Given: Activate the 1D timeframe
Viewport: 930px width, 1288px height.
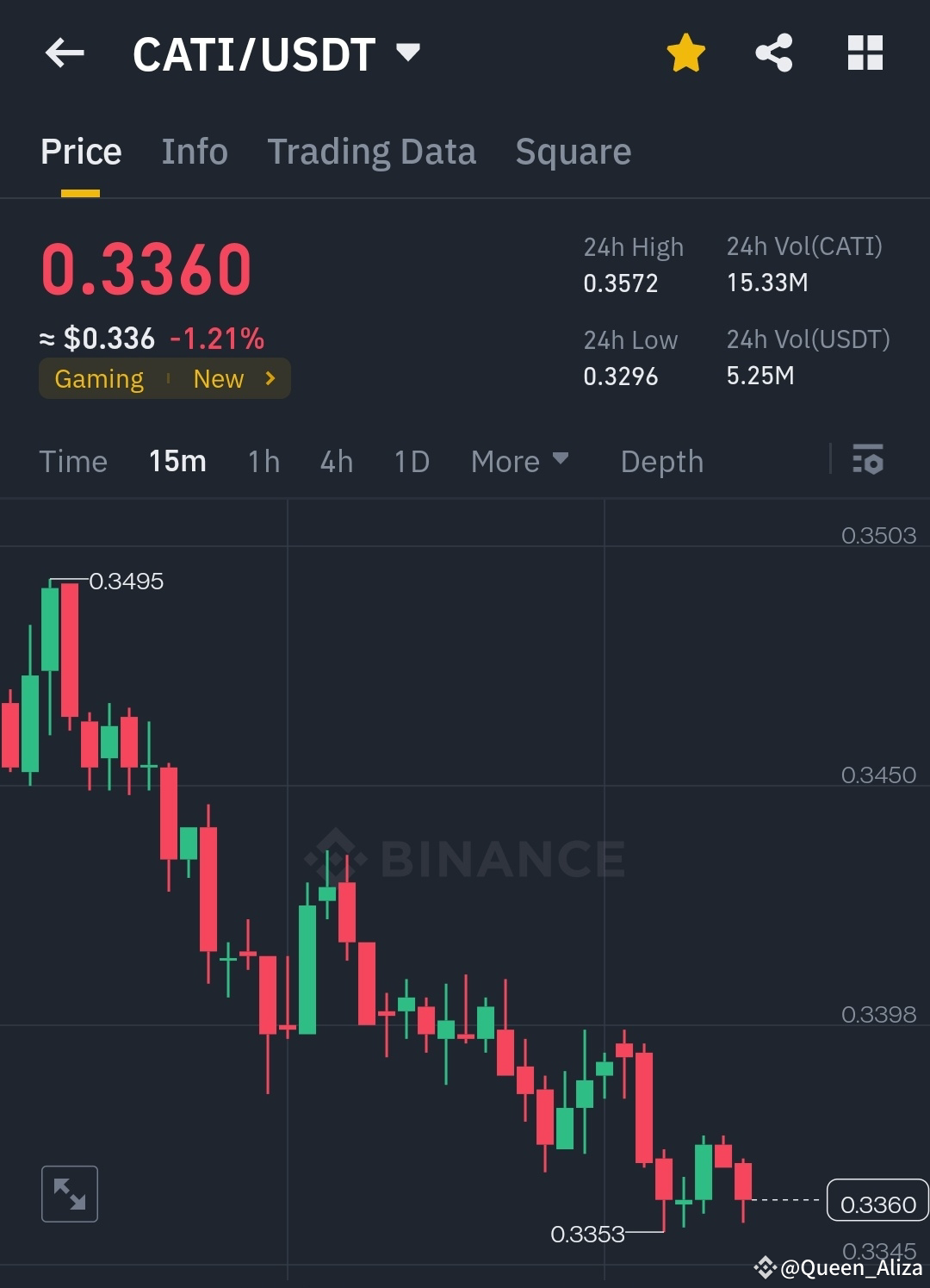Looking at the screenshot, I should pyautogui.click(x=411, y=461).
